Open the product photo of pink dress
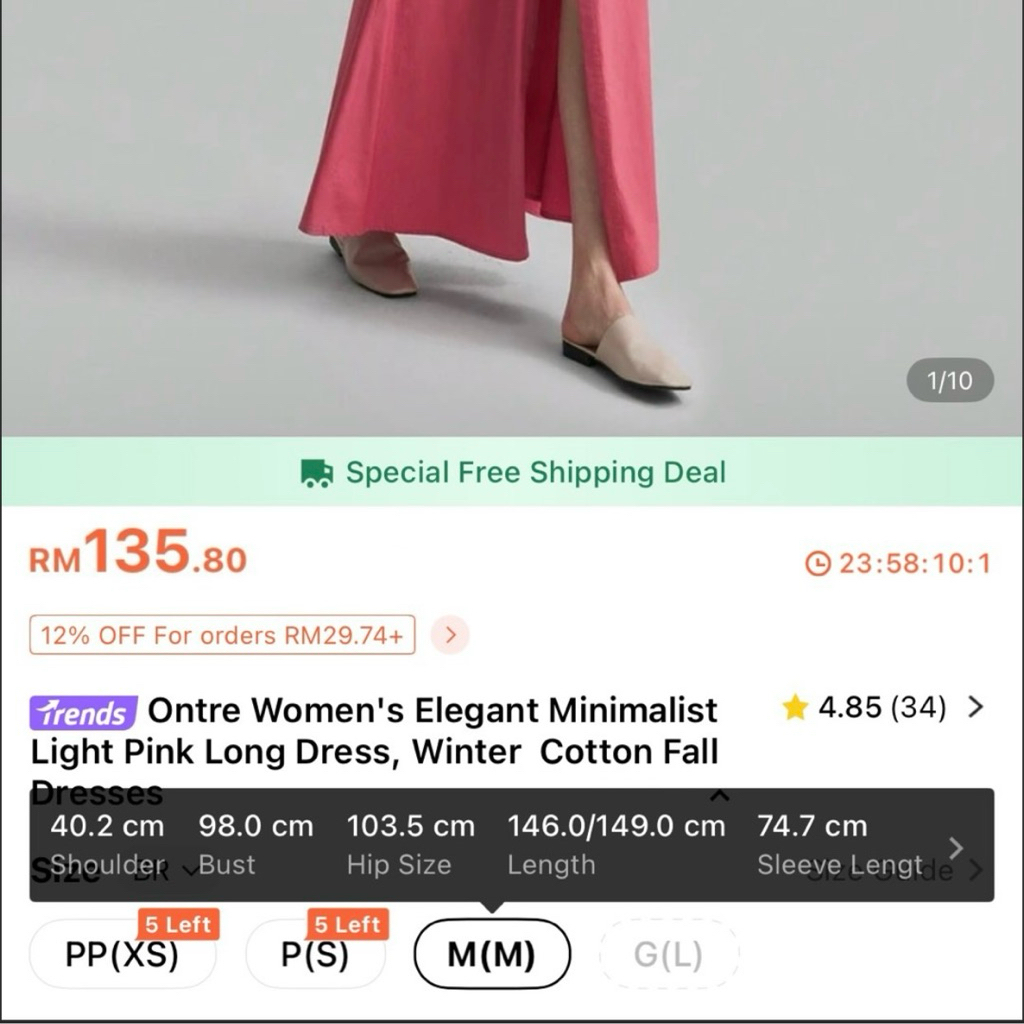Viewport: 1024px width, 1024px height. click(x=512, y=218)
